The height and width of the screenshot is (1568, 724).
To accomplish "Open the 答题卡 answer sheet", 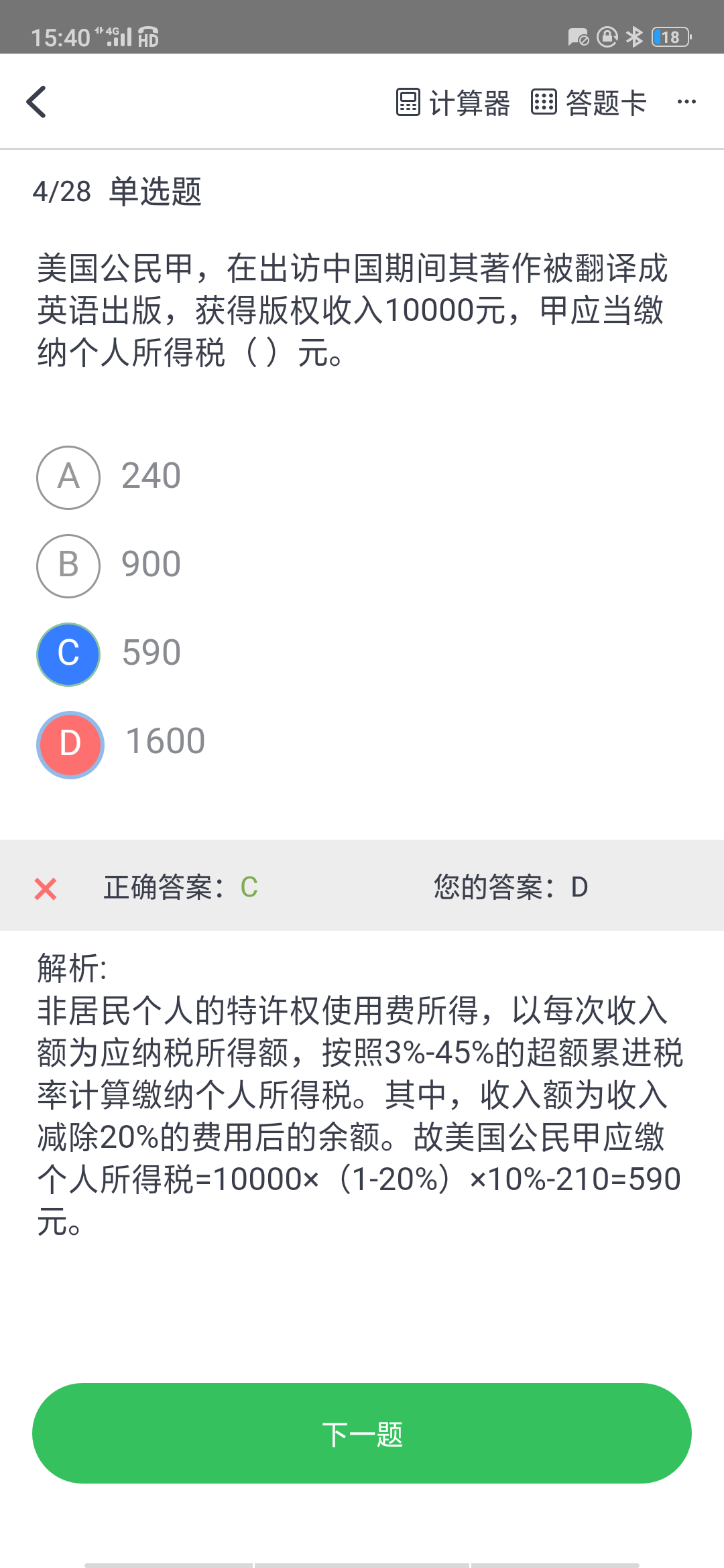I will [589, 103].
